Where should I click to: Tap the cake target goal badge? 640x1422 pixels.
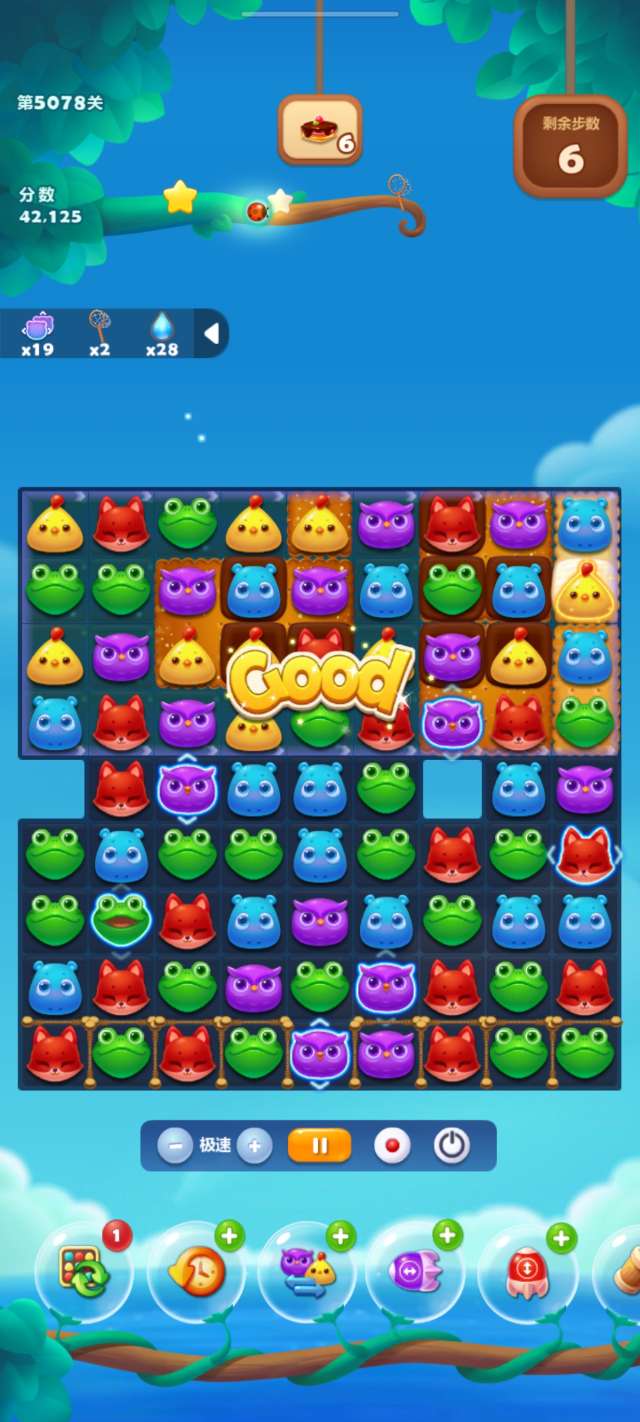pyautogui.click(x=319, y=130)
